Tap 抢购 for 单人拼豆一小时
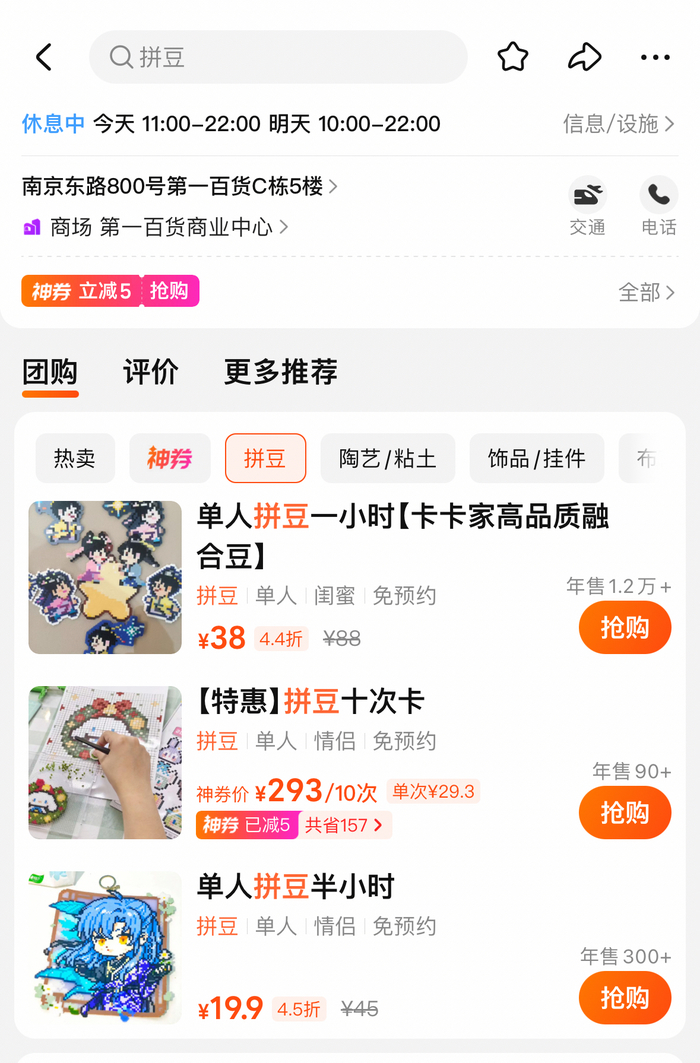Viewport: 700px width, 1063px height. tap(624, 628)
